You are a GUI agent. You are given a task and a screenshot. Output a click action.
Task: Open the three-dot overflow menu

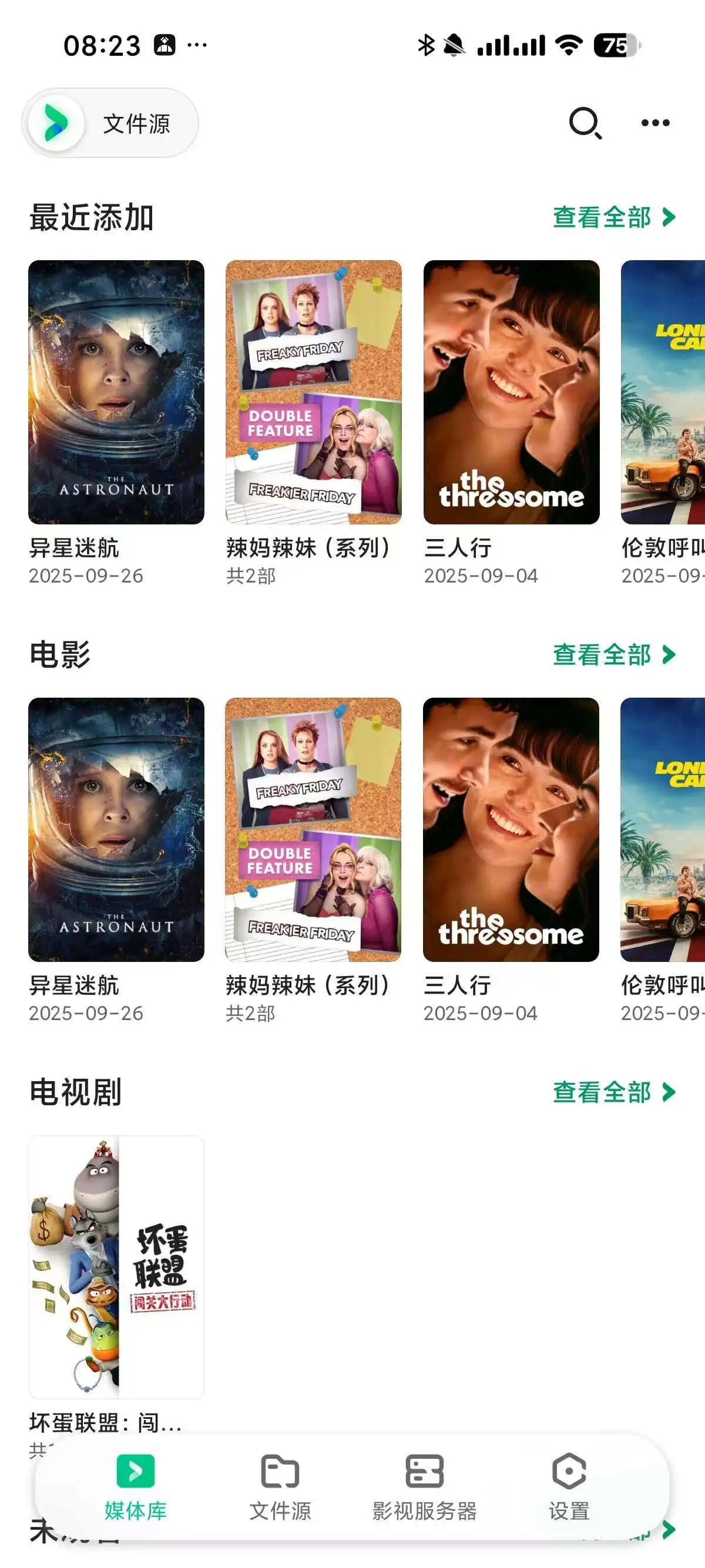pos(655,123)
